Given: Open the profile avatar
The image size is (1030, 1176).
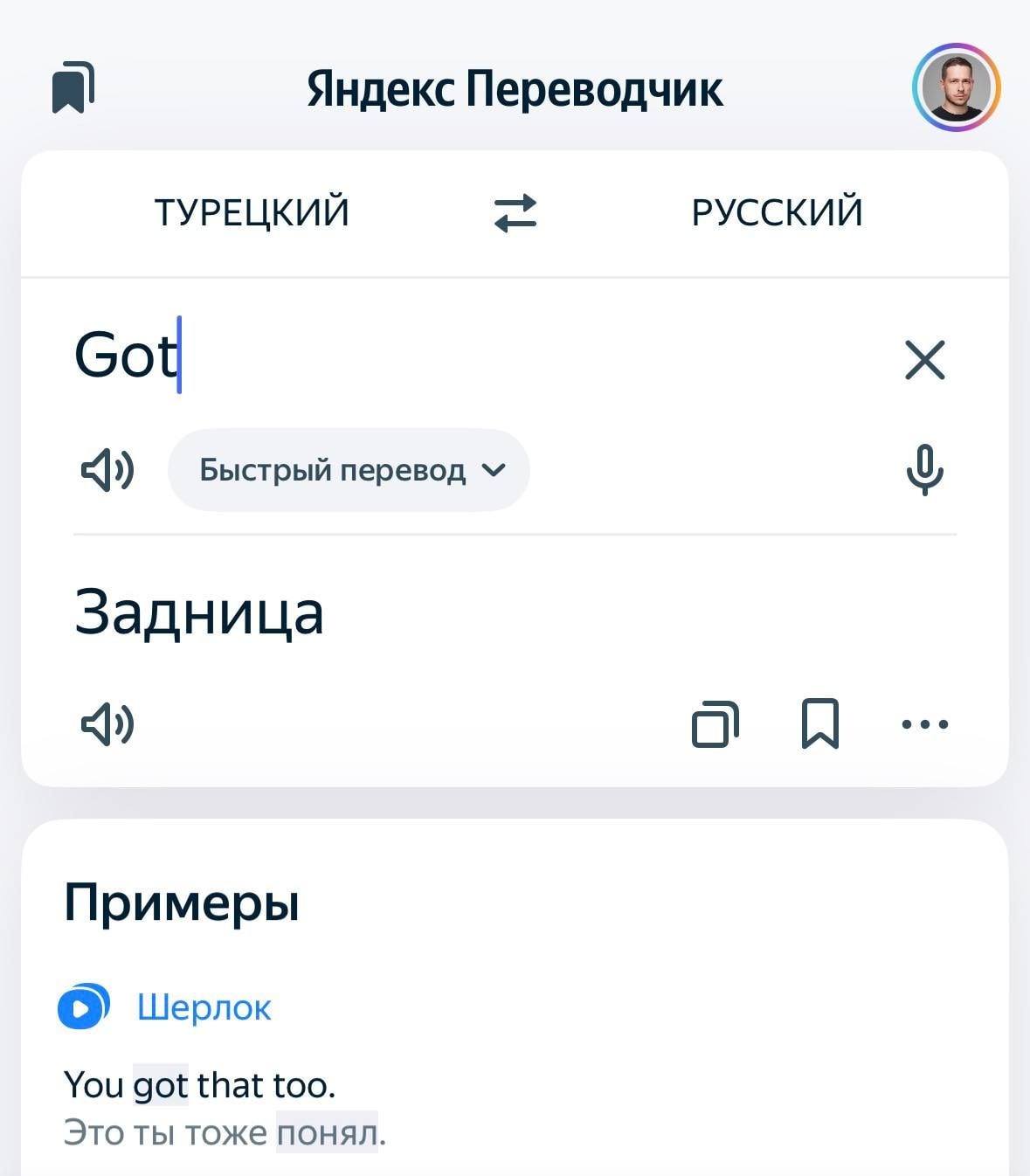Looking at the screenshot, I should [x=956, y=87].
